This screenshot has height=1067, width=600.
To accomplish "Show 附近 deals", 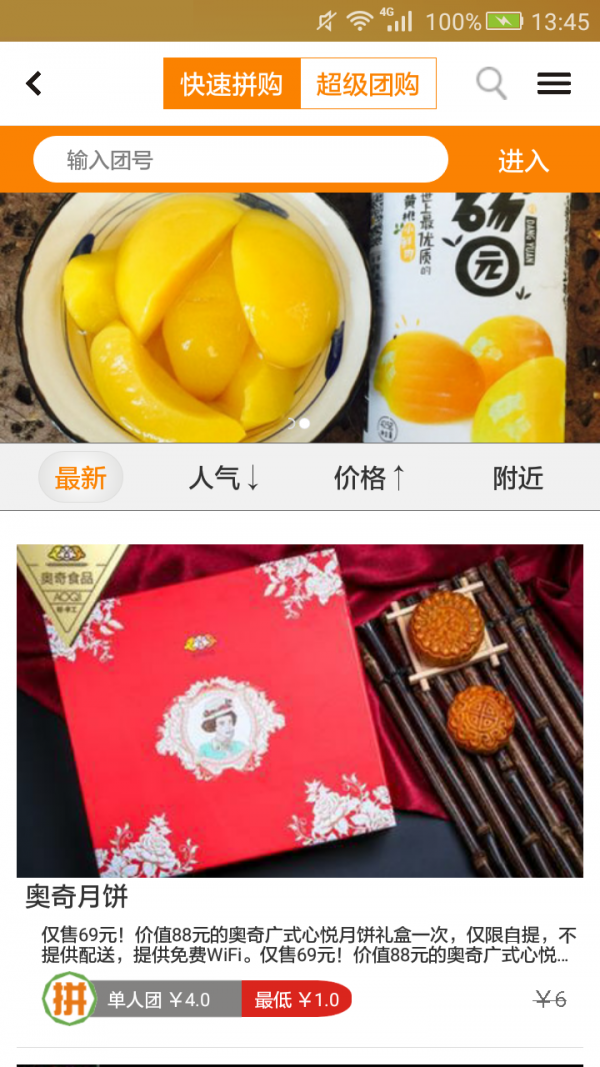I will pos(518,478).
